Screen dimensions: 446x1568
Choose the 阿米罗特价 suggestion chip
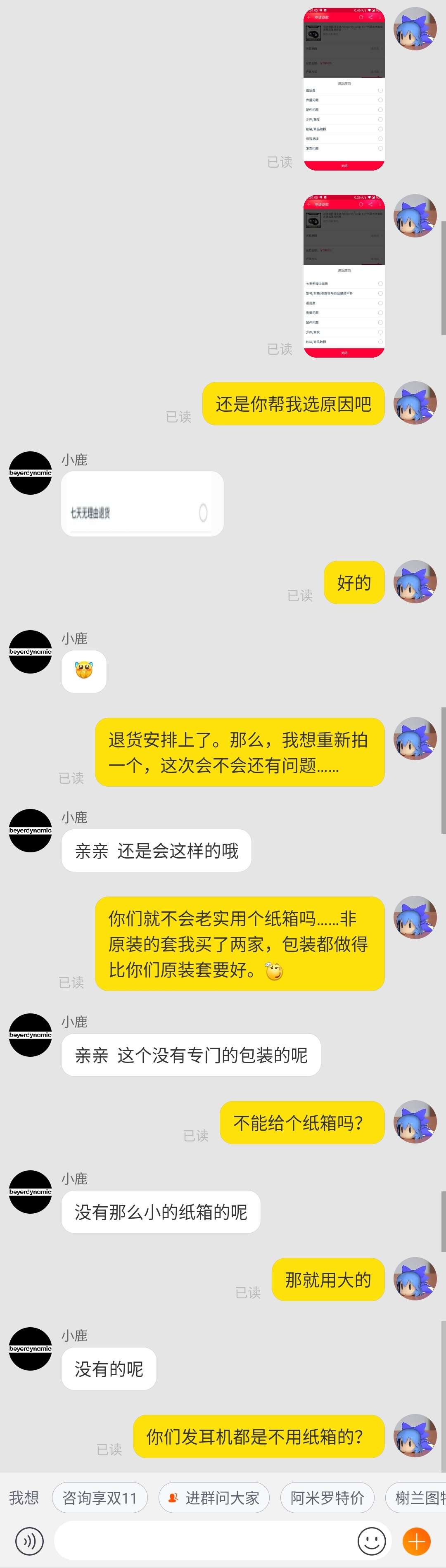[327, 1497]
